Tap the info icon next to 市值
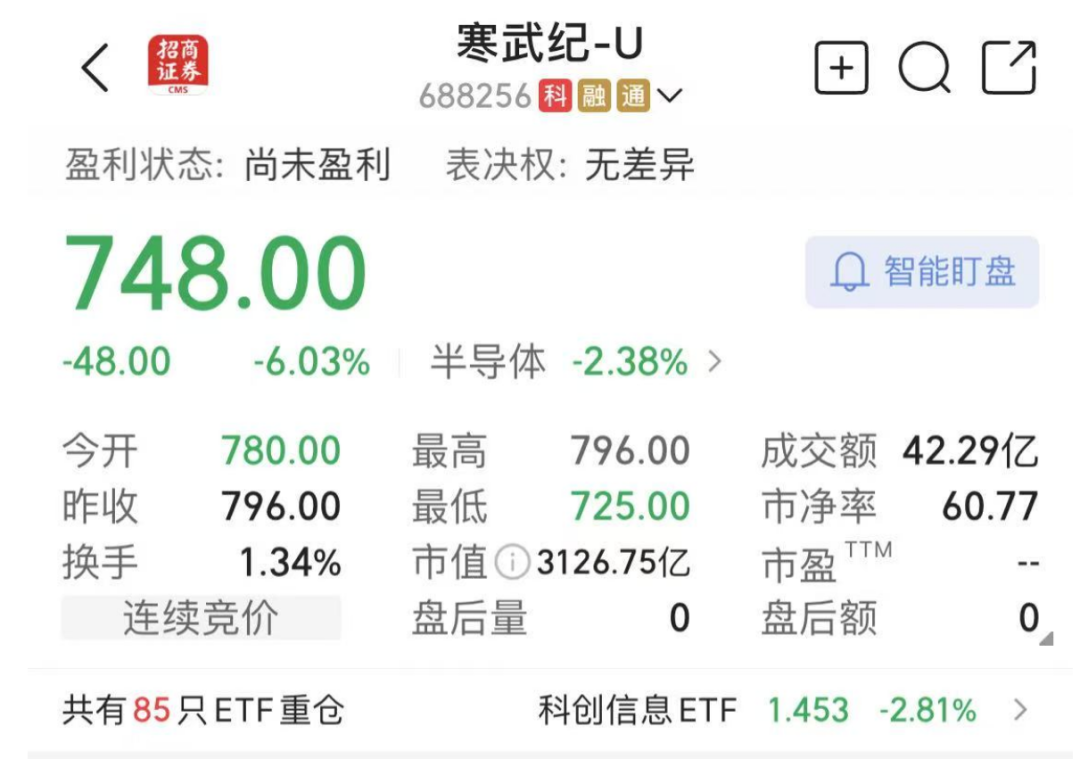Screen dimensions: 1080x759 click(512, 562)
